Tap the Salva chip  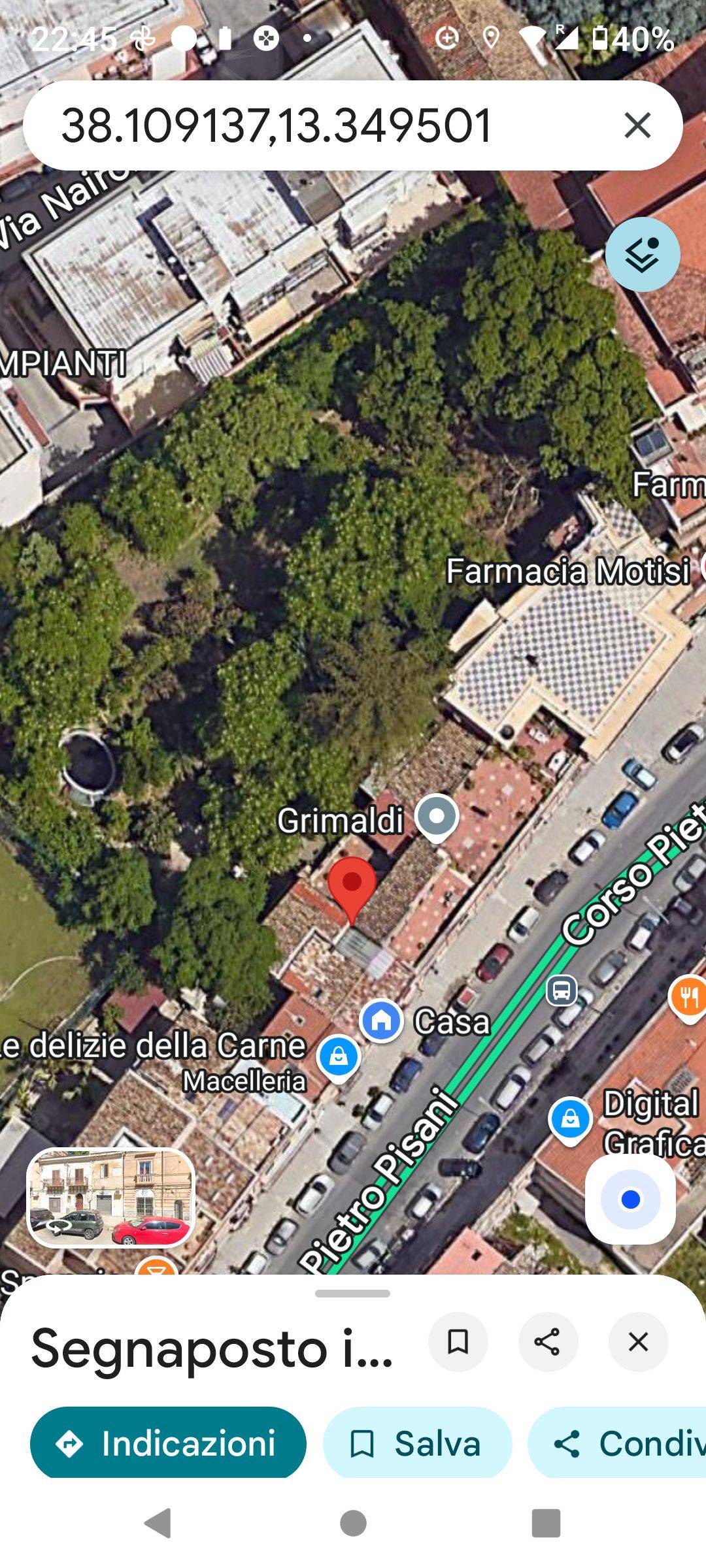tap(417, 1443)
